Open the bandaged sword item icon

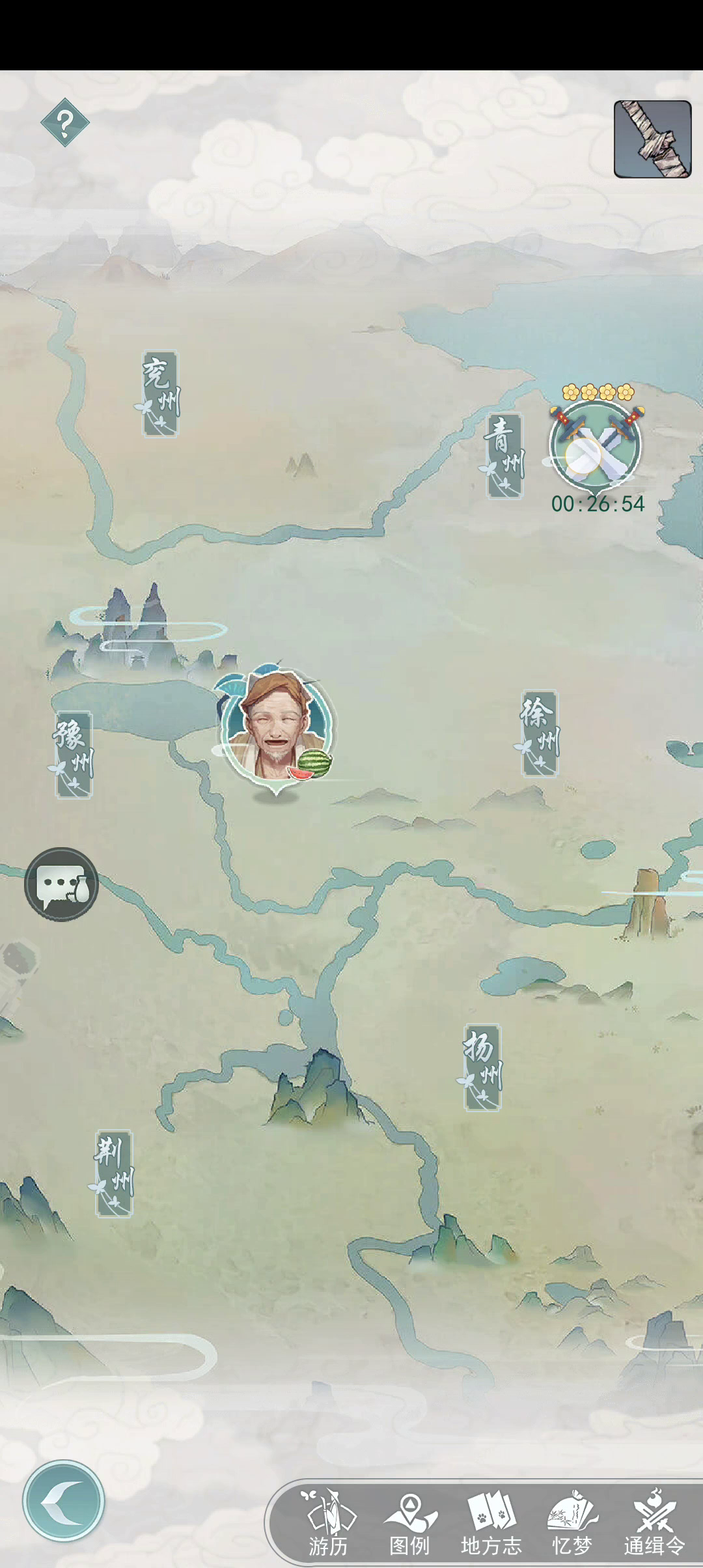point(652,139)
